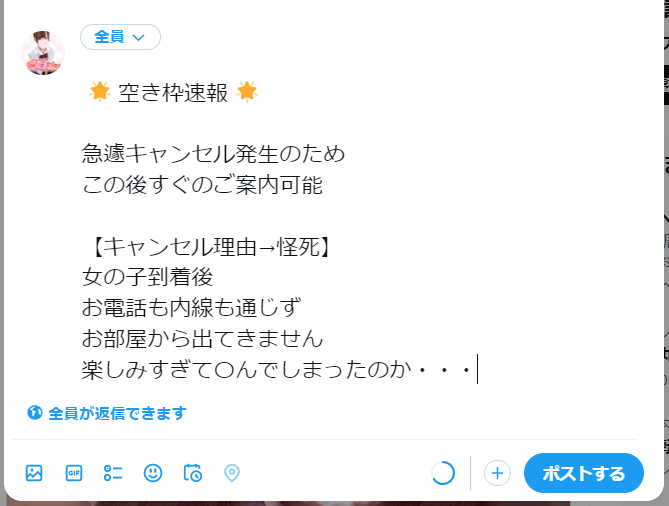Open the 全員 audience dropdown
Screen dimensions: 669x506
coord(120,37)
